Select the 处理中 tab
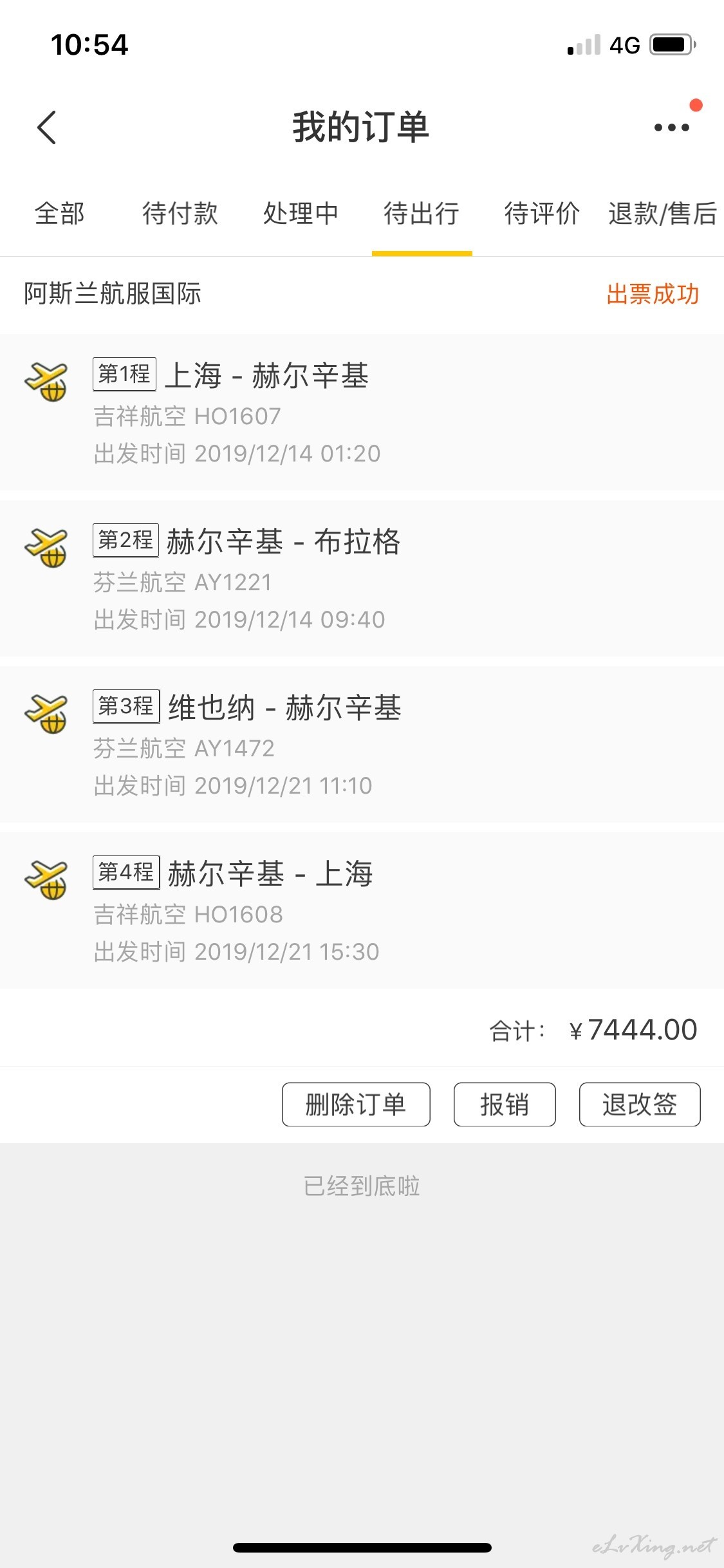Image resolution: width=724 pixels, height=1568 pixels. (301, 214)
